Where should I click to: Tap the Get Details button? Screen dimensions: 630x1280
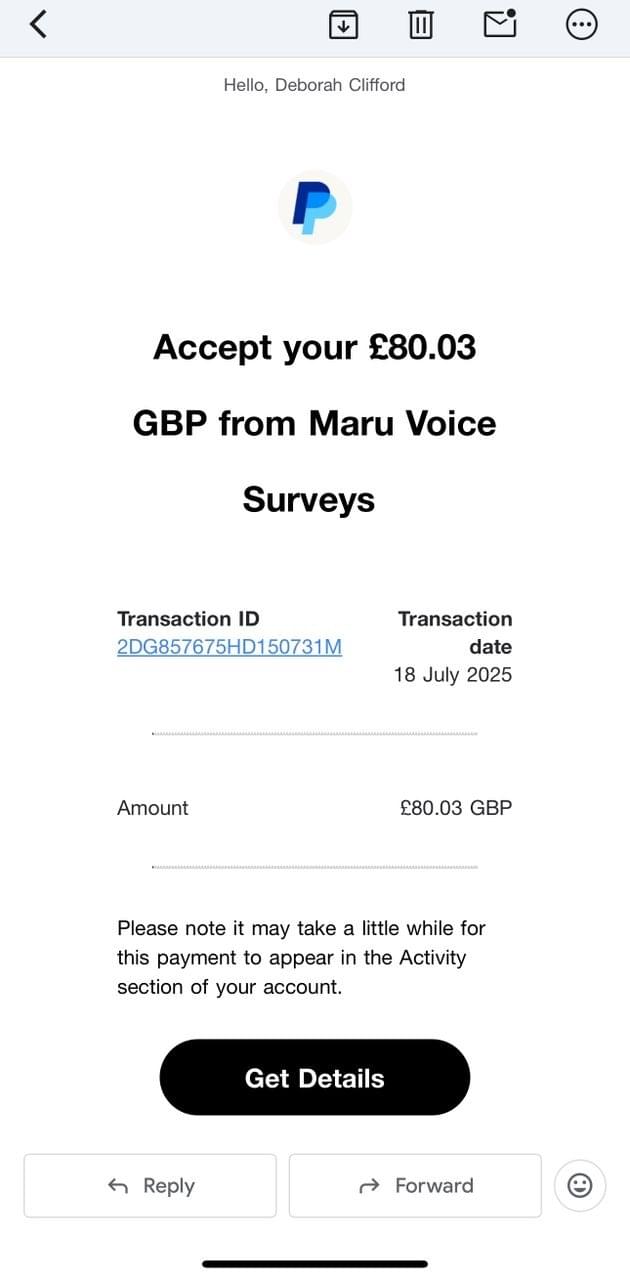pyautogui.click(x=314, y=1078)
